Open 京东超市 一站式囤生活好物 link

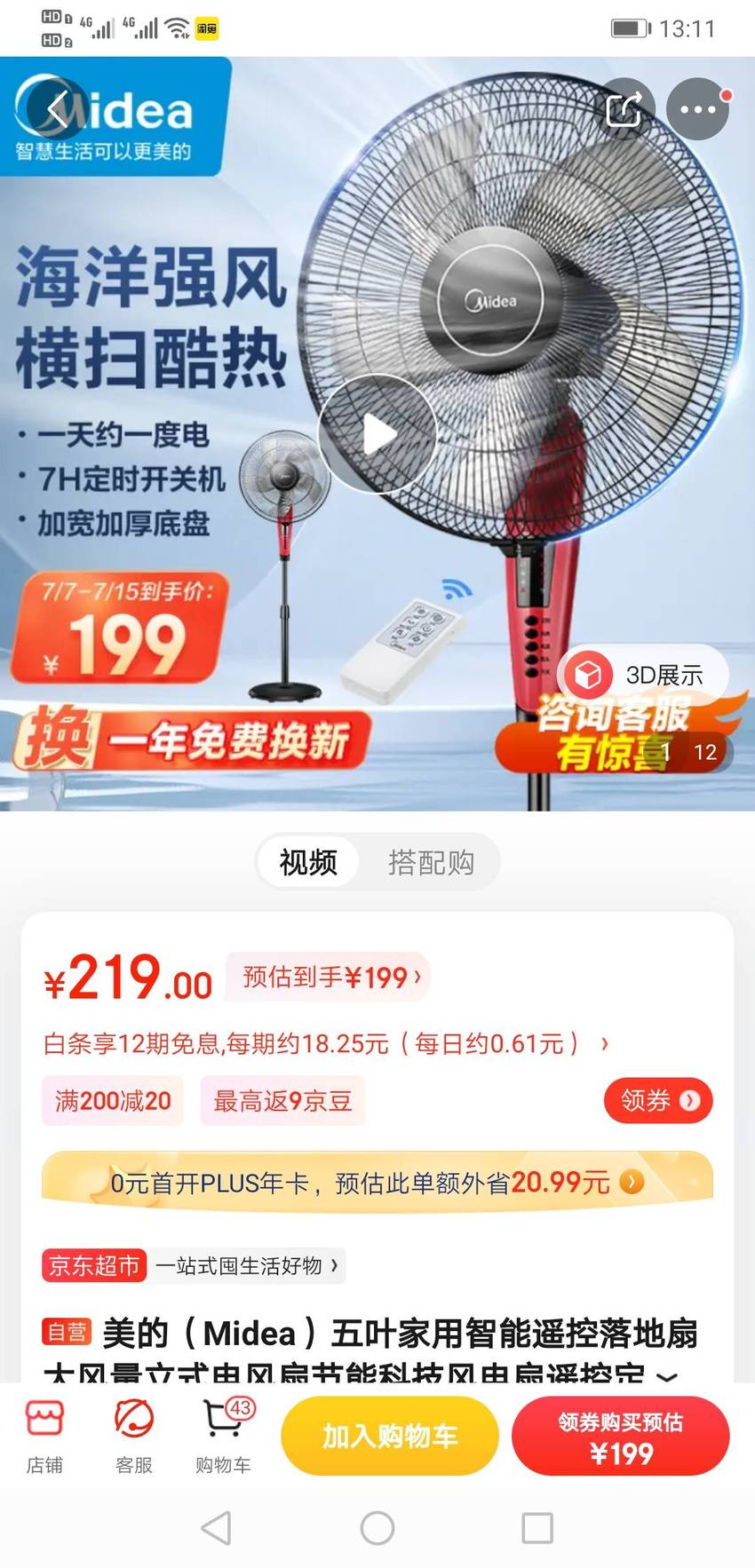click(x=194, y=1265)
